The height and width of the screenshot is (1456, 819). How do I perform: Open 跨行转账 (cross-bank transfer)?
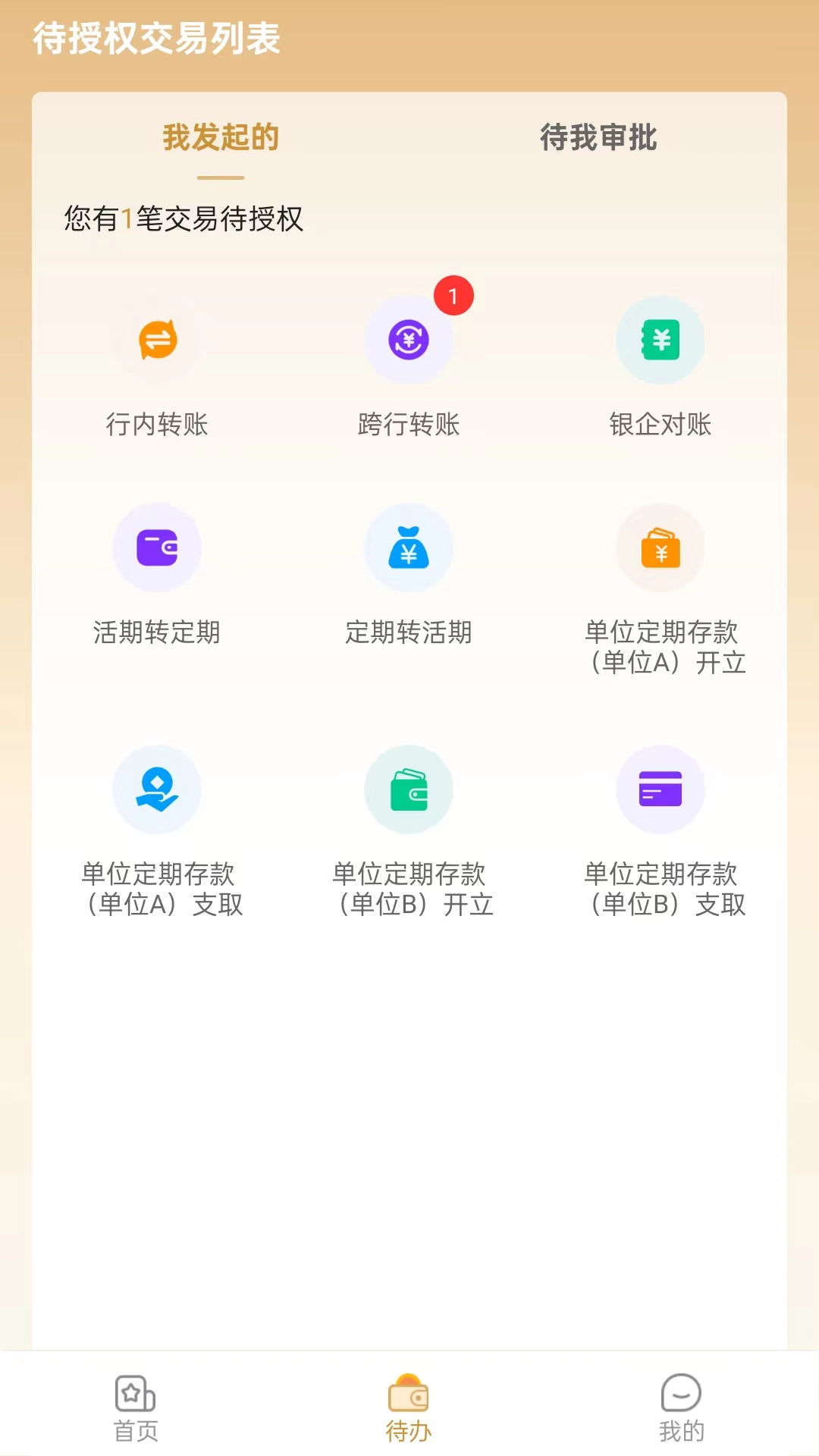click(x=409, y=340)
